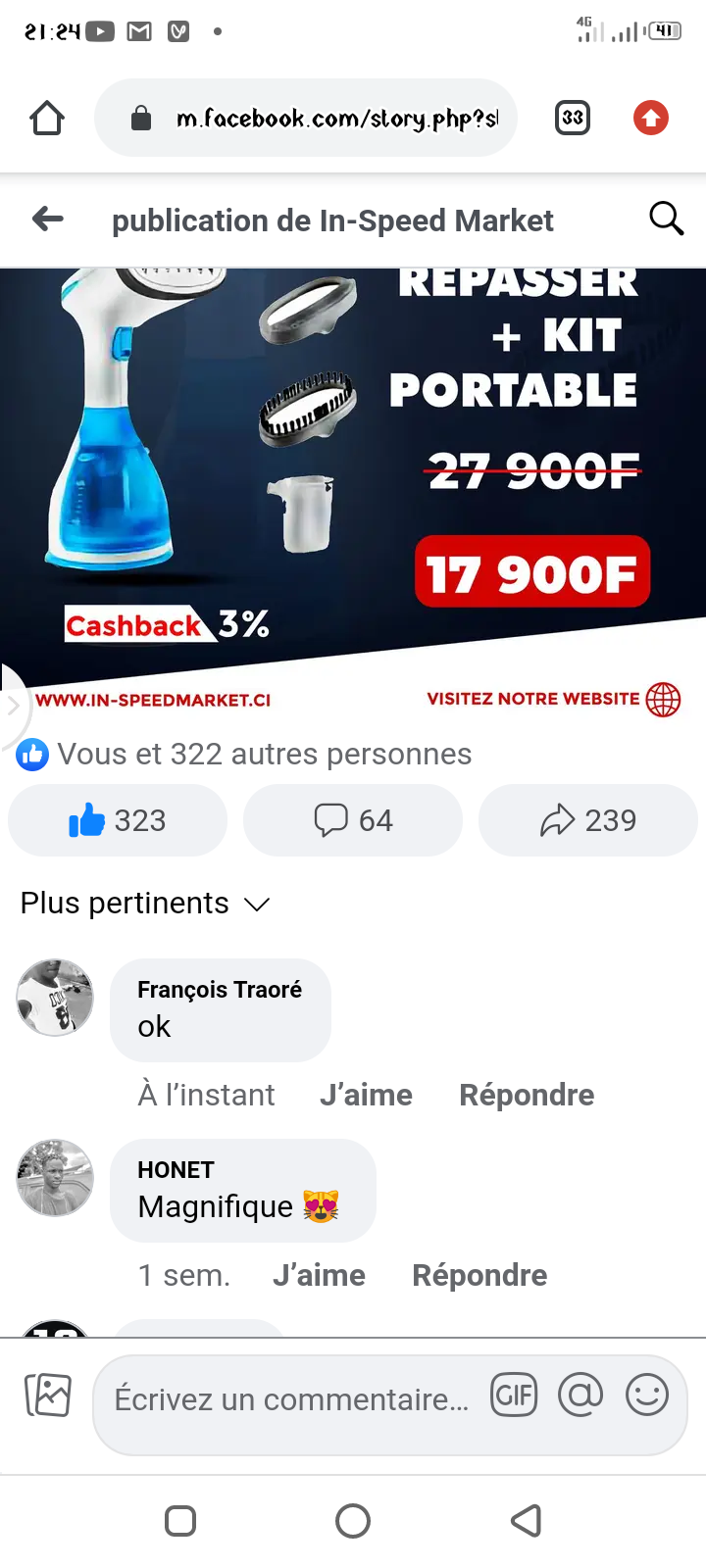Share the post via the 239 button
706x1568 pixels.
point(588,820)
